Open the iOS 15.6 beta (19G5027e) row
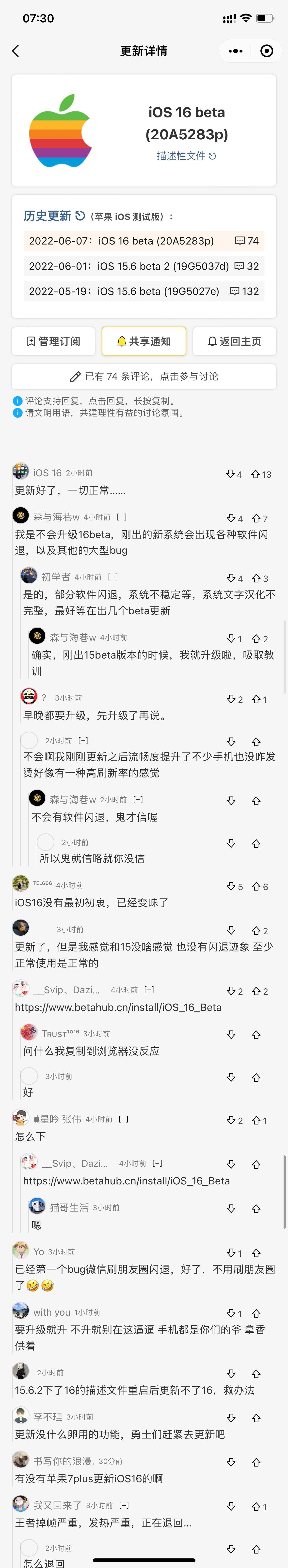The height and width of the screenshot is (1568, 288). tap(144, 291)
